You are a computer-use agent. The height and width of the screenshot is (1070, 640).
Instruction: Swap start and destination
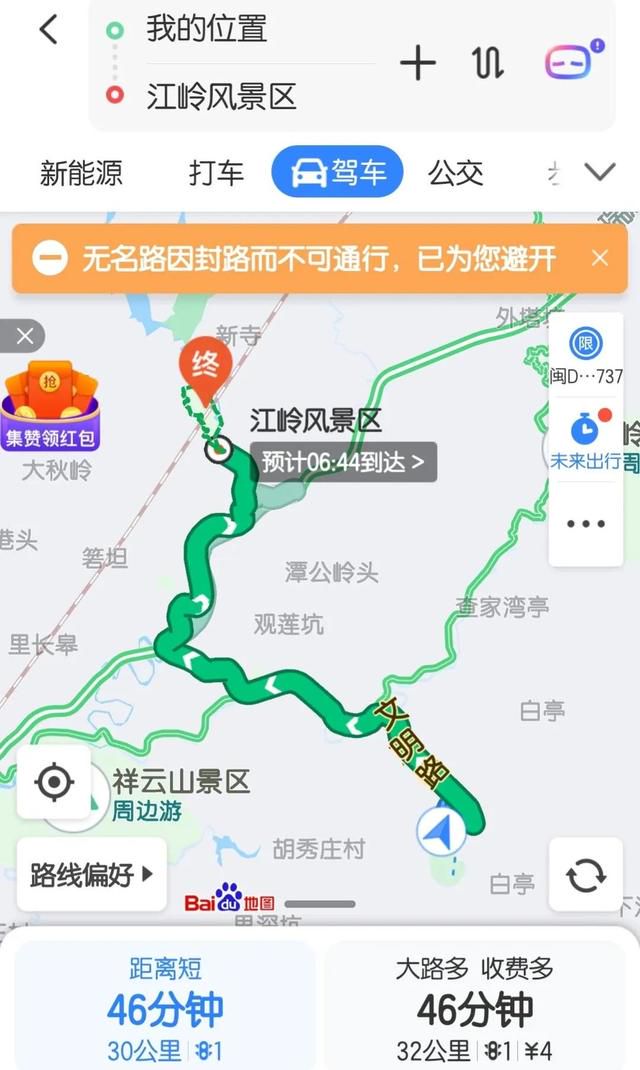(x=487, y=64)
